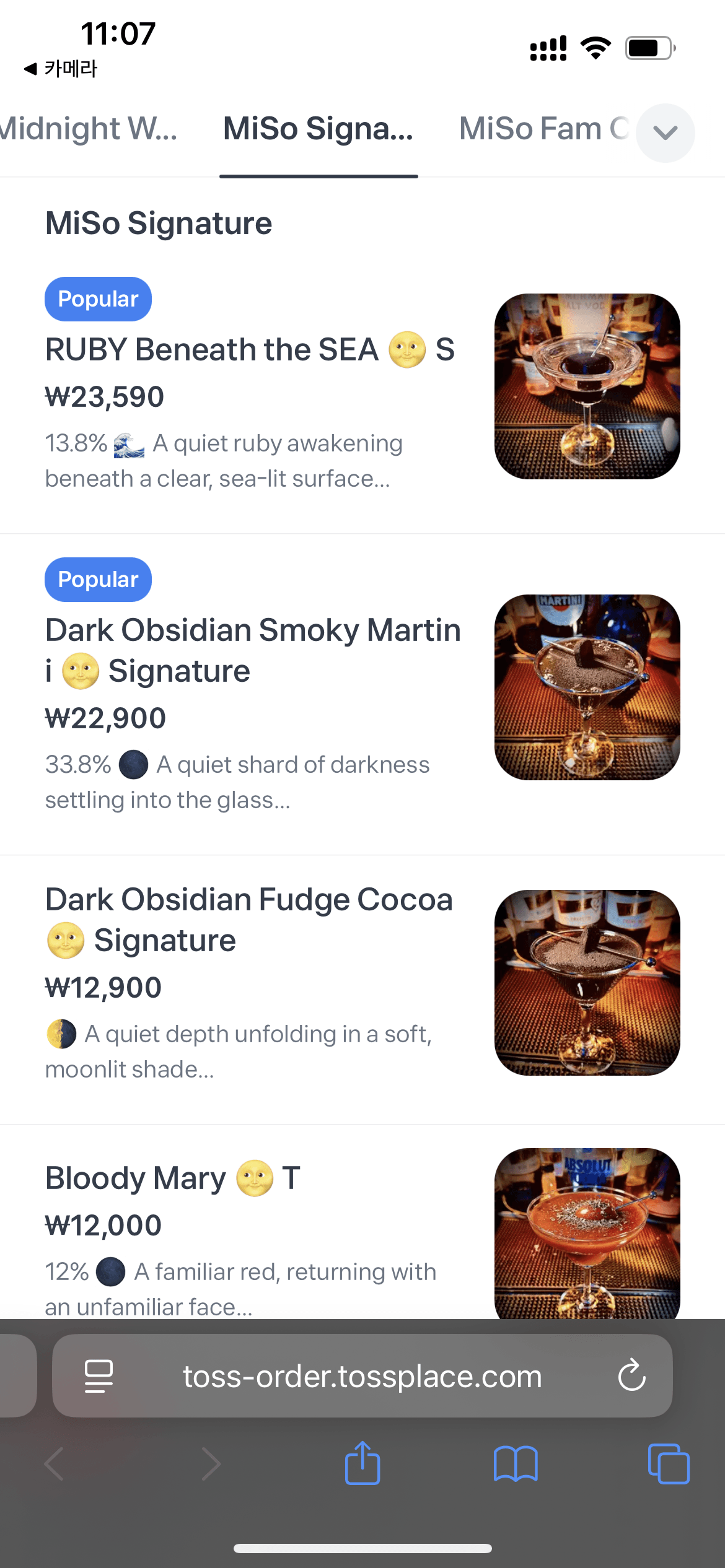Image resolution: width=725 pixels, height=1568 pixels.
Task: Open Dark Obsidian Fudge Cocoa item
Action: pyautogui.click(x=249, y=920)
